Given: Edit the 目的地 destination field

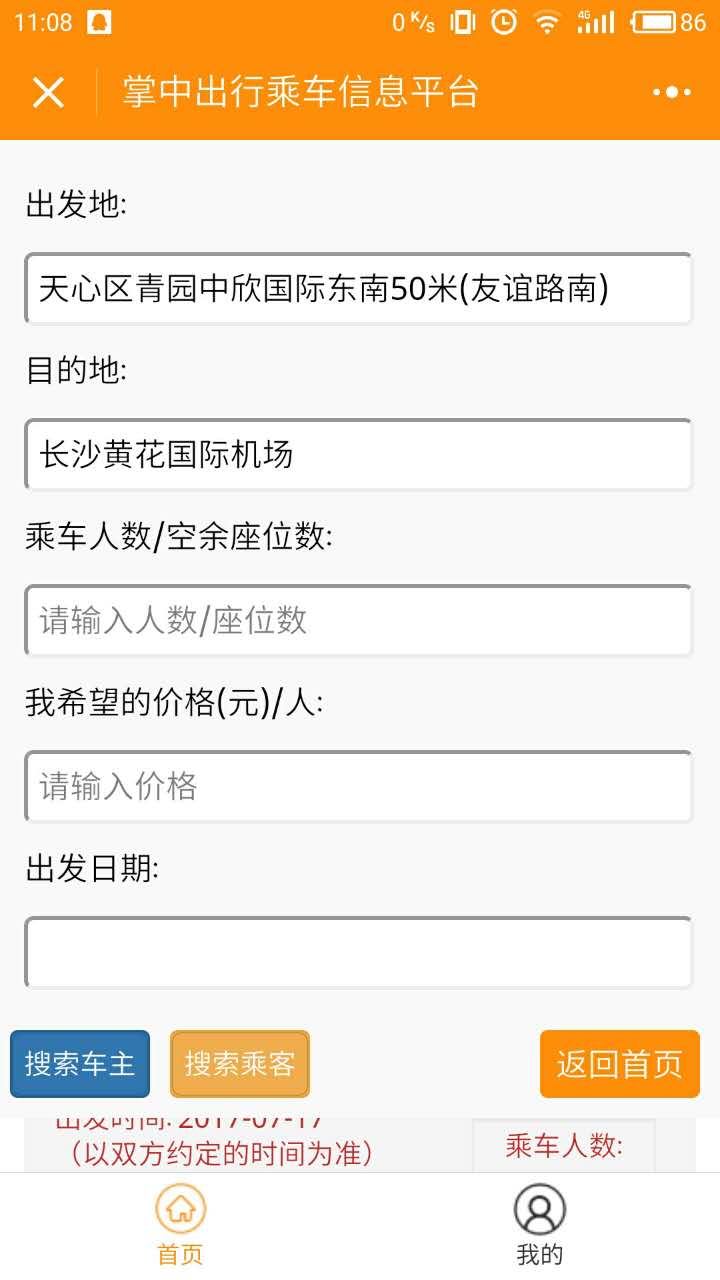Looking at the screenshot, I should (358, 455).
